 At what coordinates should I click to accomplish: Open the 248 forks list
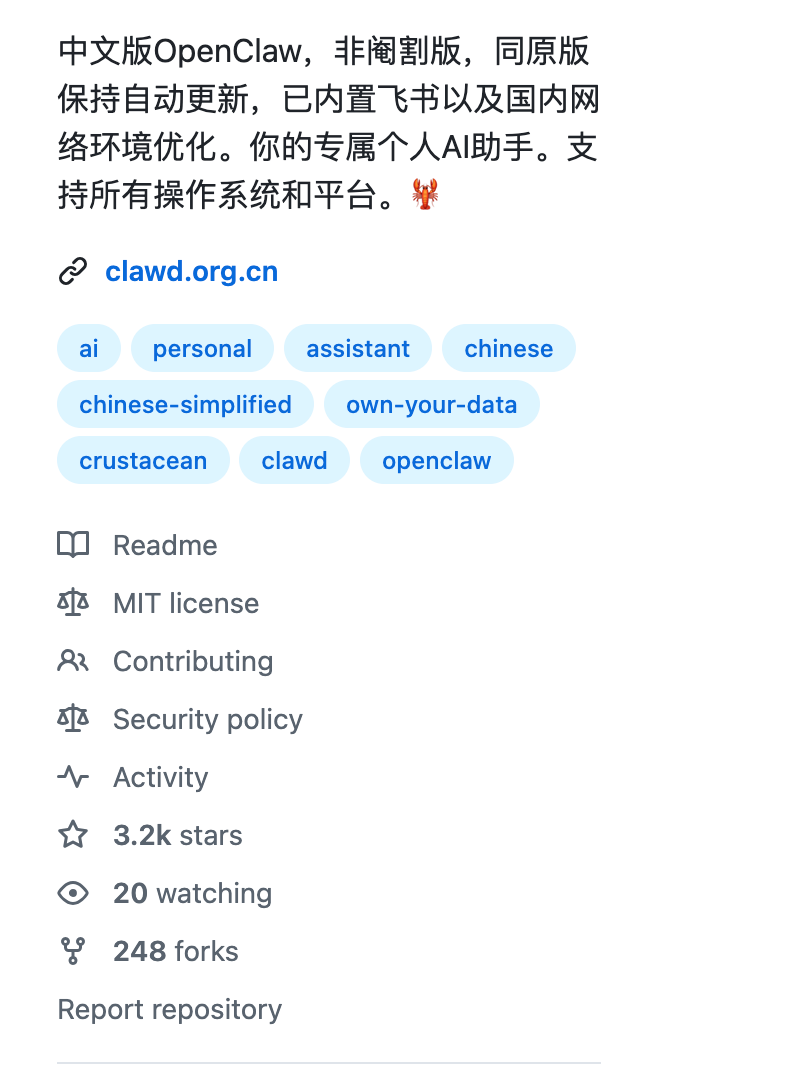(175, 951)
